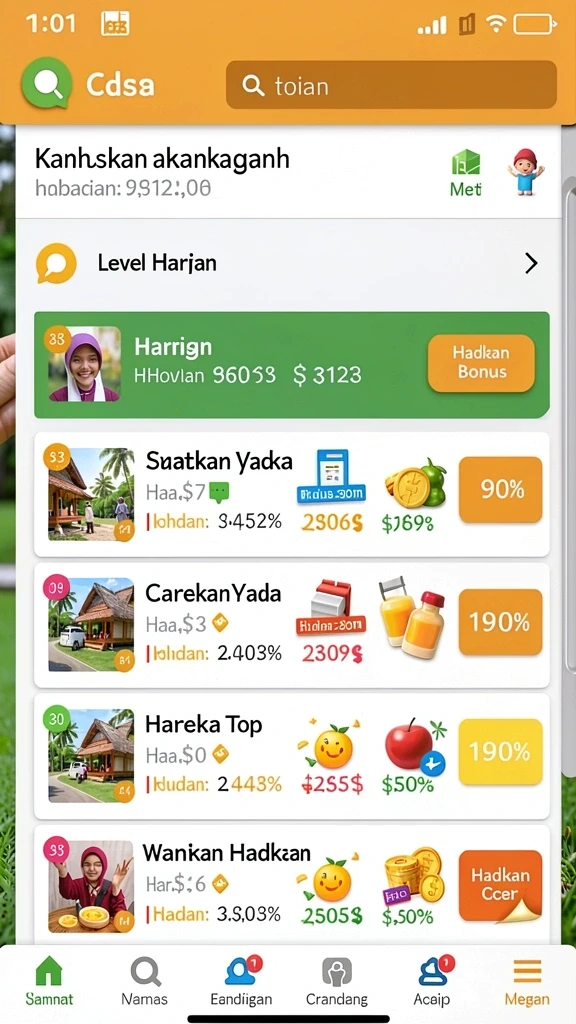
Task: Open the Crandang tab
Action: (336, 981)
